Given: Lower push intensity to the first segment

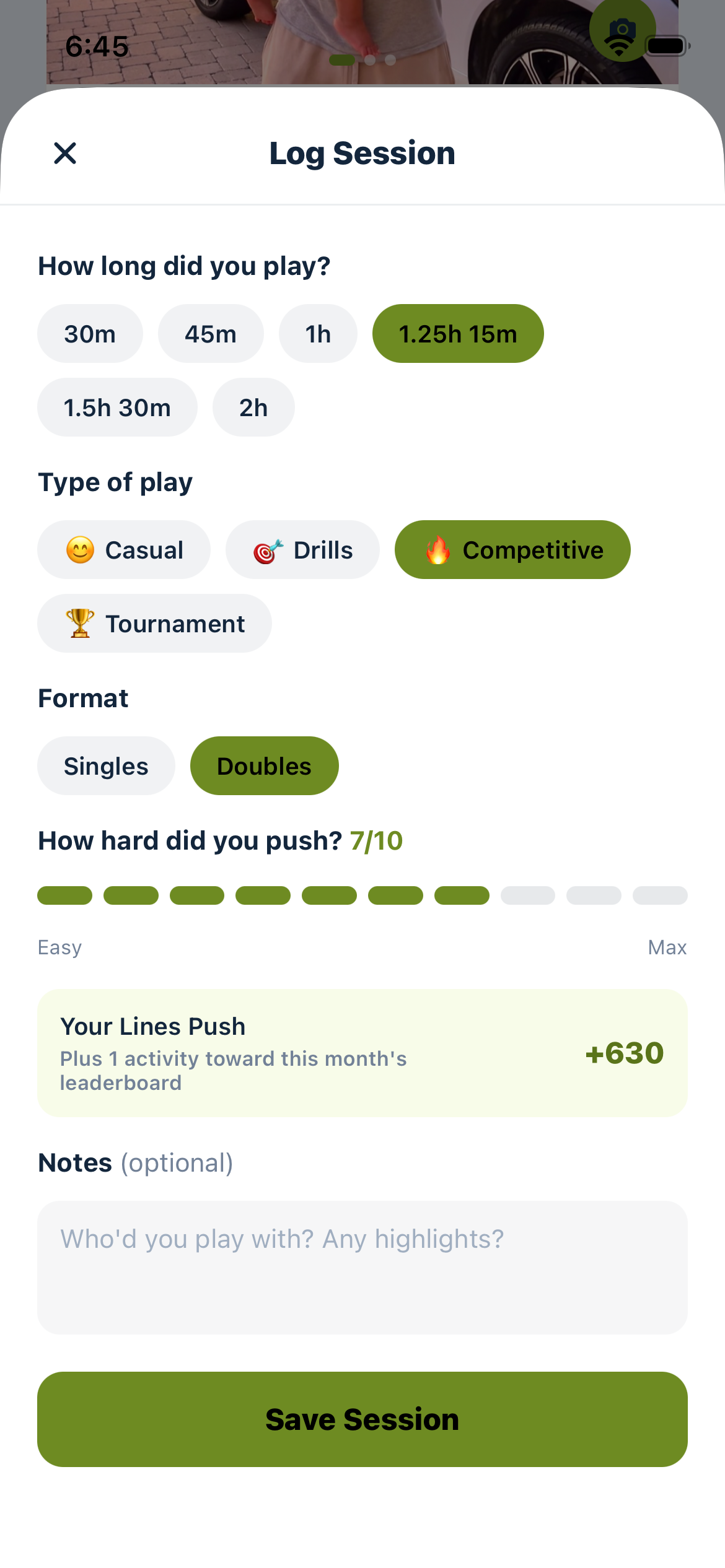Looking at the screenshot, I should coord(64,895).
